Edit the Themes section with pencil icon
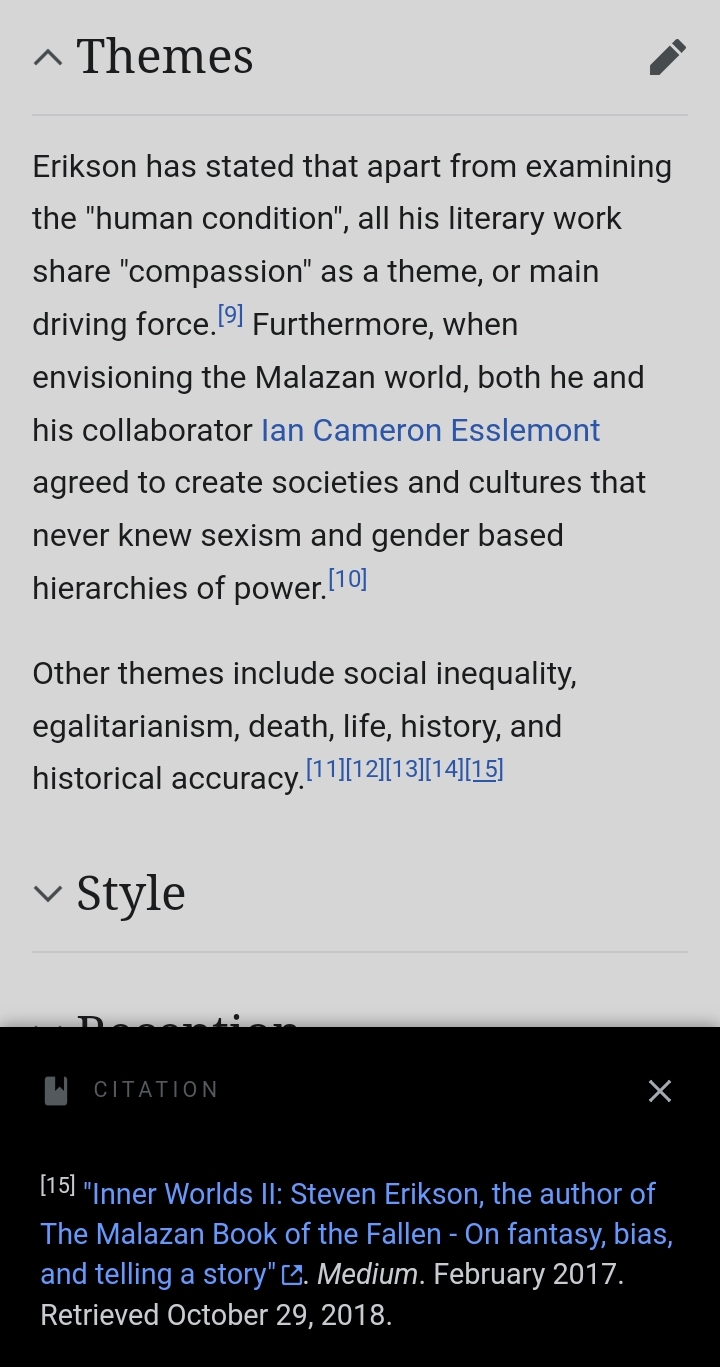 [x=668, y=57]
